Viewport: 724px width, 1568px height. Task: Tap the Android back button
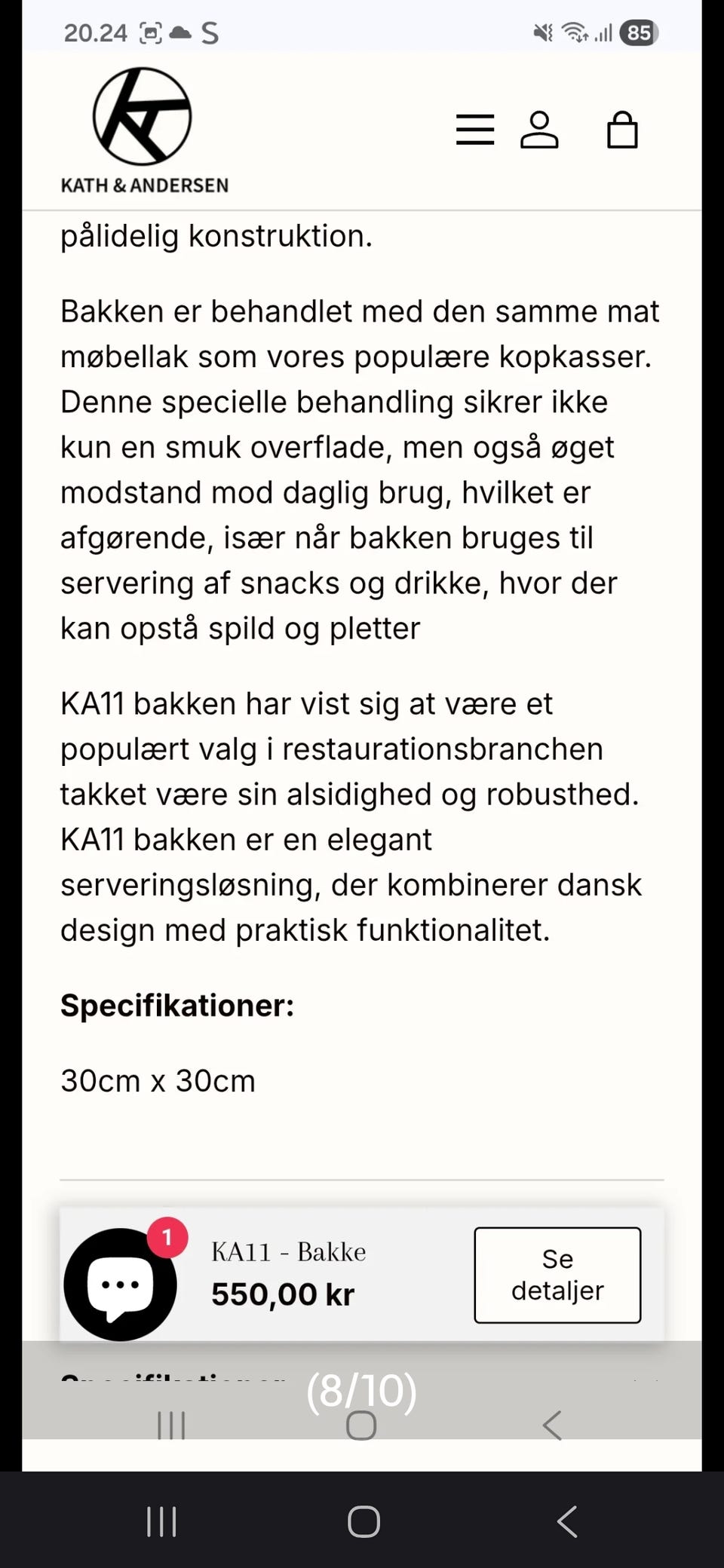(x=566, y=1521)
